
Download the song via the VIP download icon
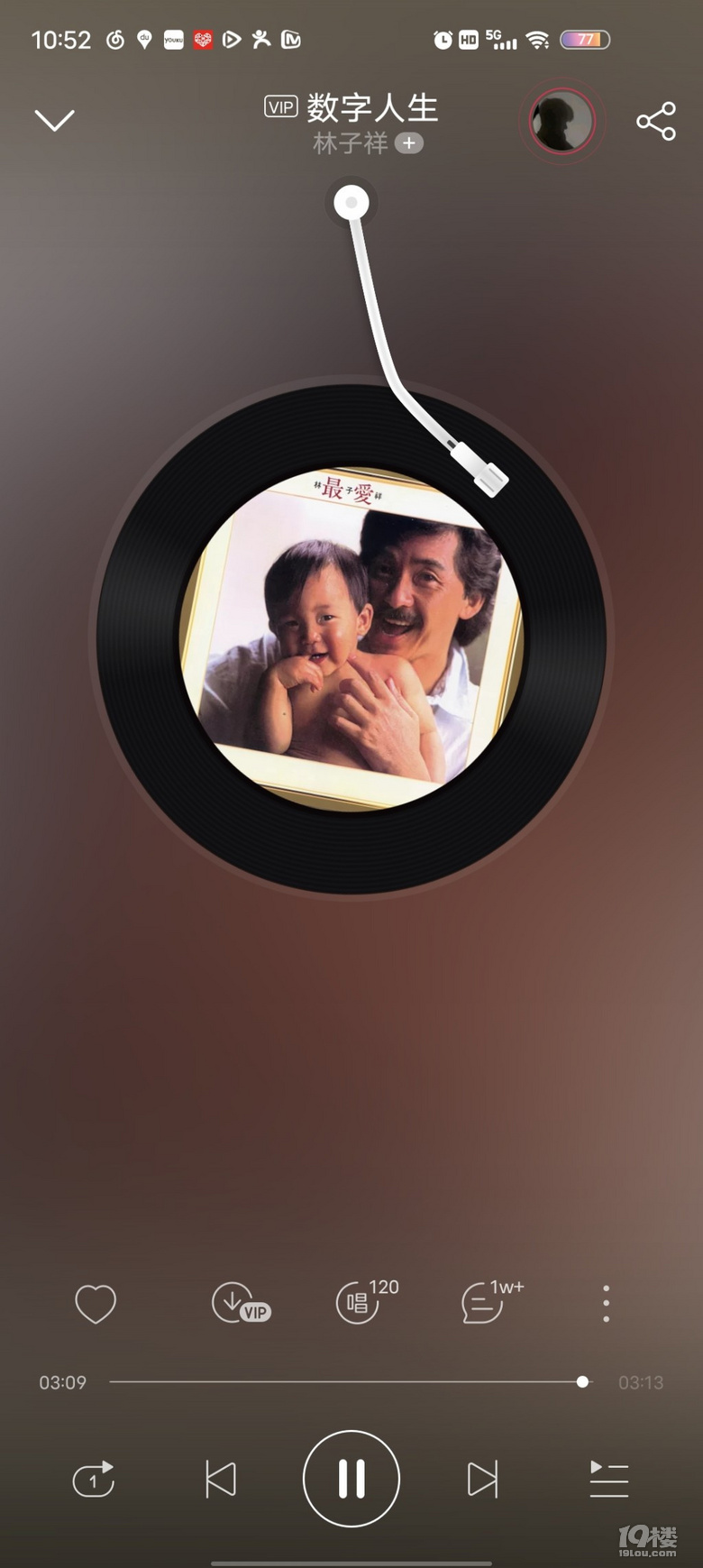tap(240, 1304)
